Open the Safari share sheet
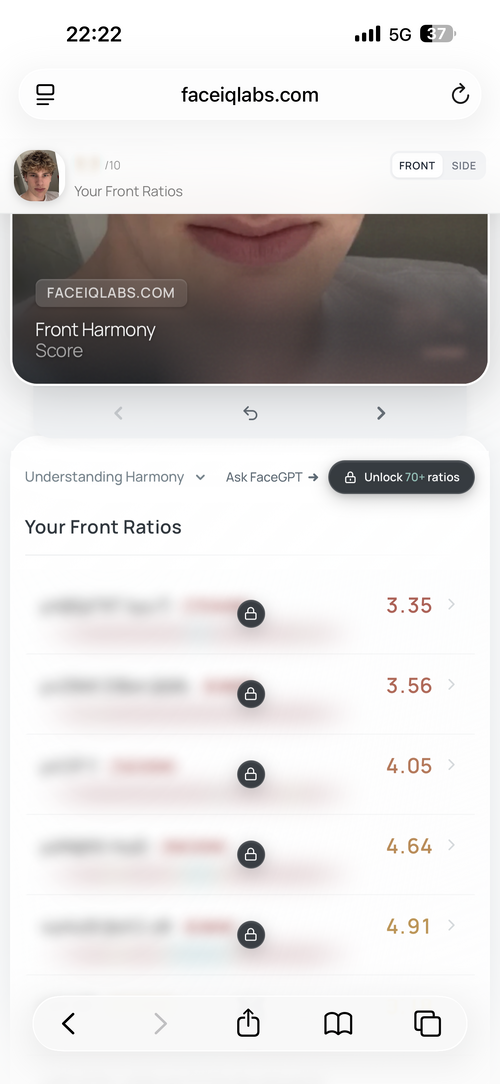 pyautogui.click(x=248, y=1022)
